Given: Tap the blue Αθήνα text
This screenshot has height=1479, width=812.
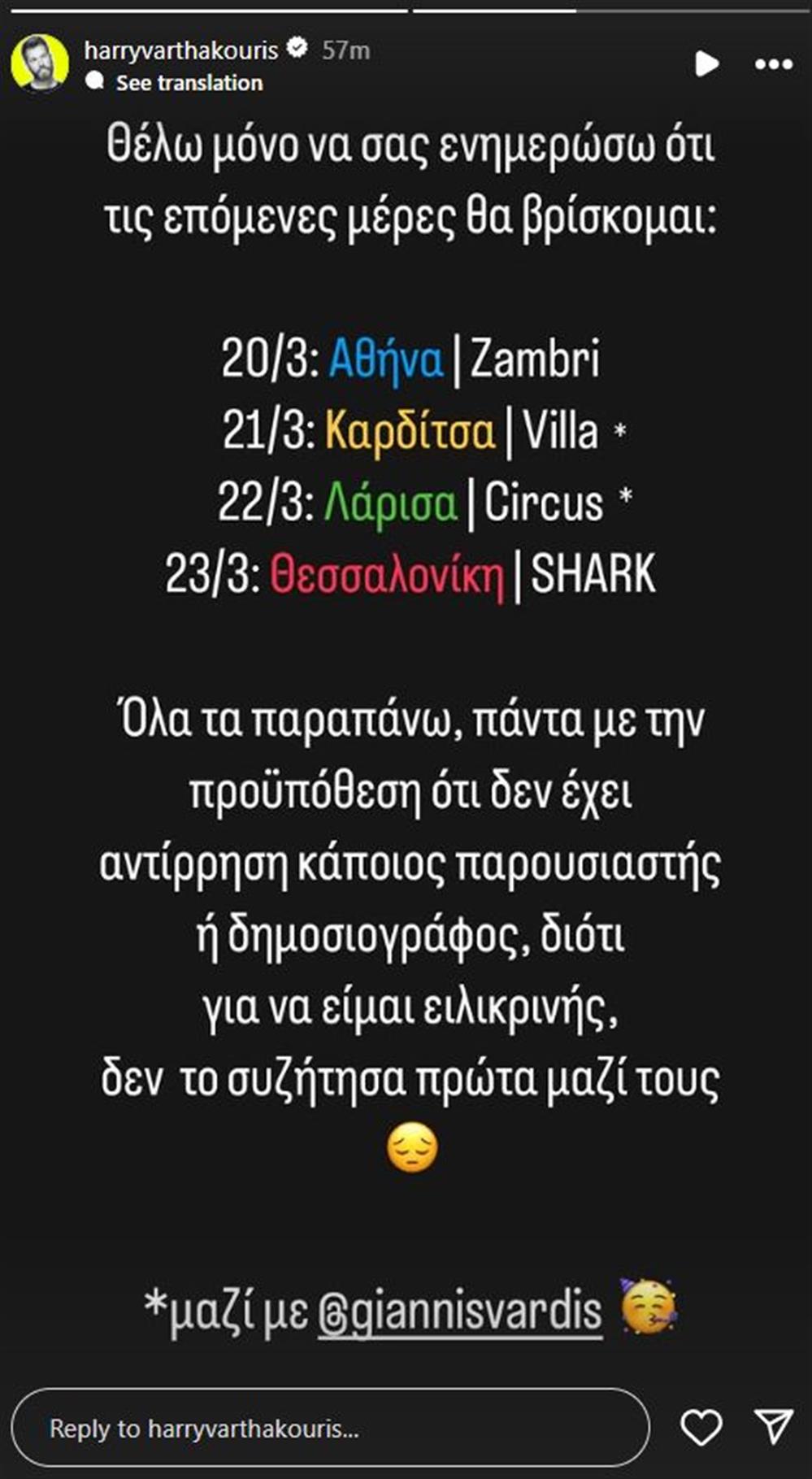Looking at the screenshot, I should point(385,354).
